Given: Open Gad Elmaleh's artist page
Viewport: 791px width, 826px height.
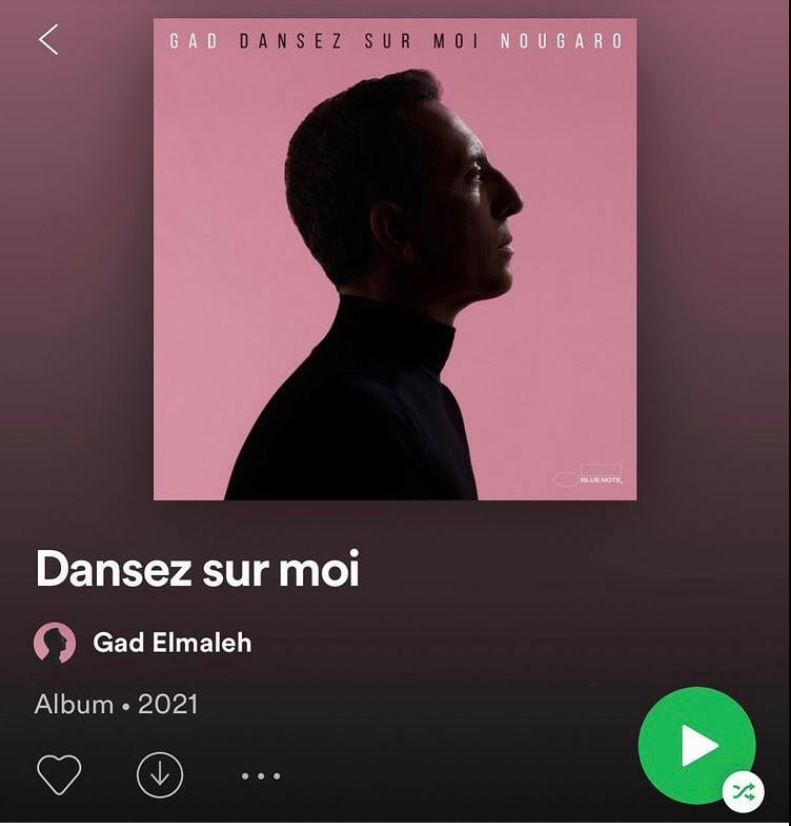Looking at the screenshot, I should (x=171, y=642).
